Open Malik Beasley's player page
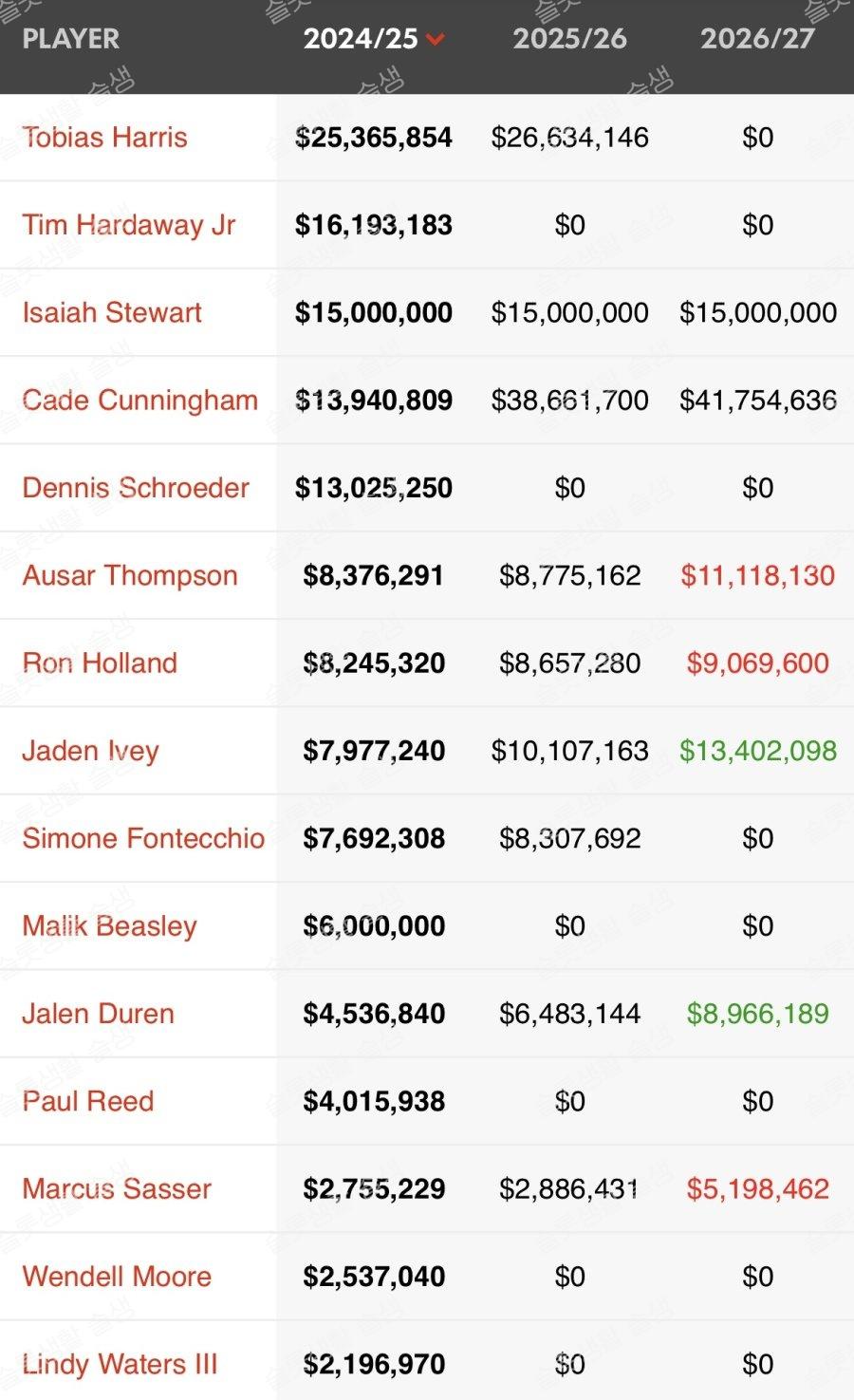The width and height of the screenshot is (854, 1400). (x=109, y=925)
